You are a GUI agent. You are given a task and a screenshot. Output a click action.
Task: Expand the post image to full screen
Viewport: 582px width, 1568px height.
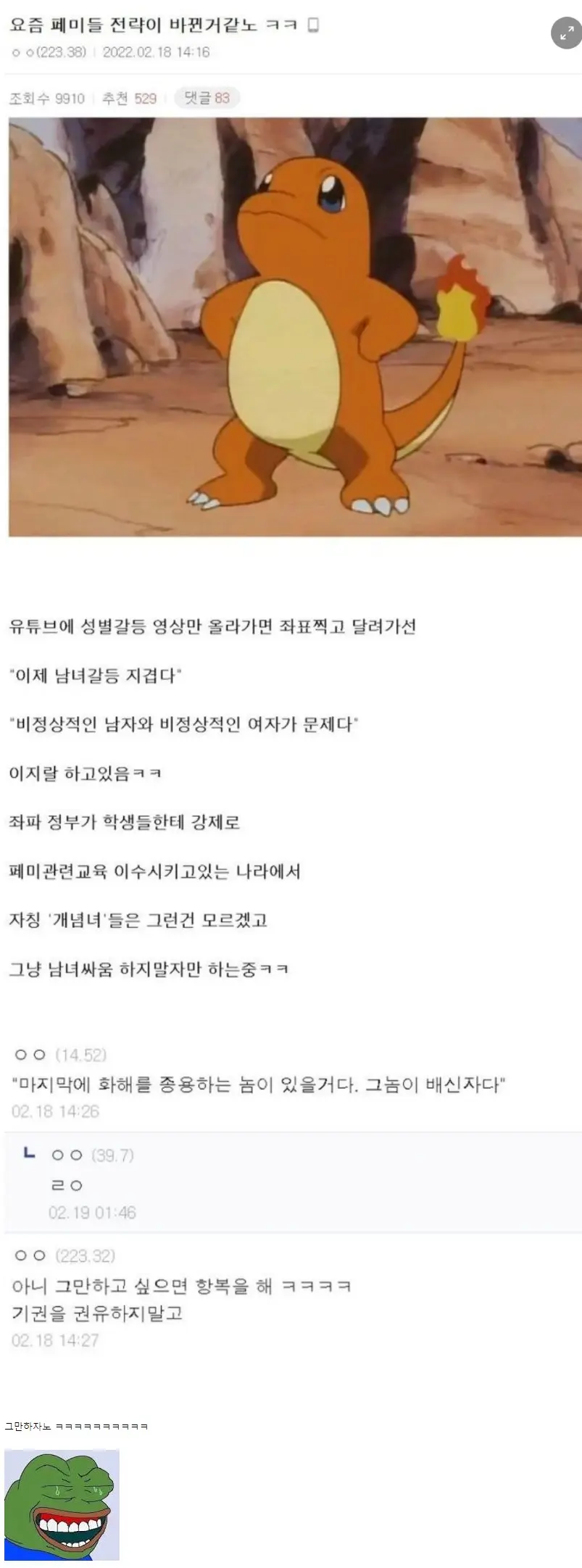[566, 33]
